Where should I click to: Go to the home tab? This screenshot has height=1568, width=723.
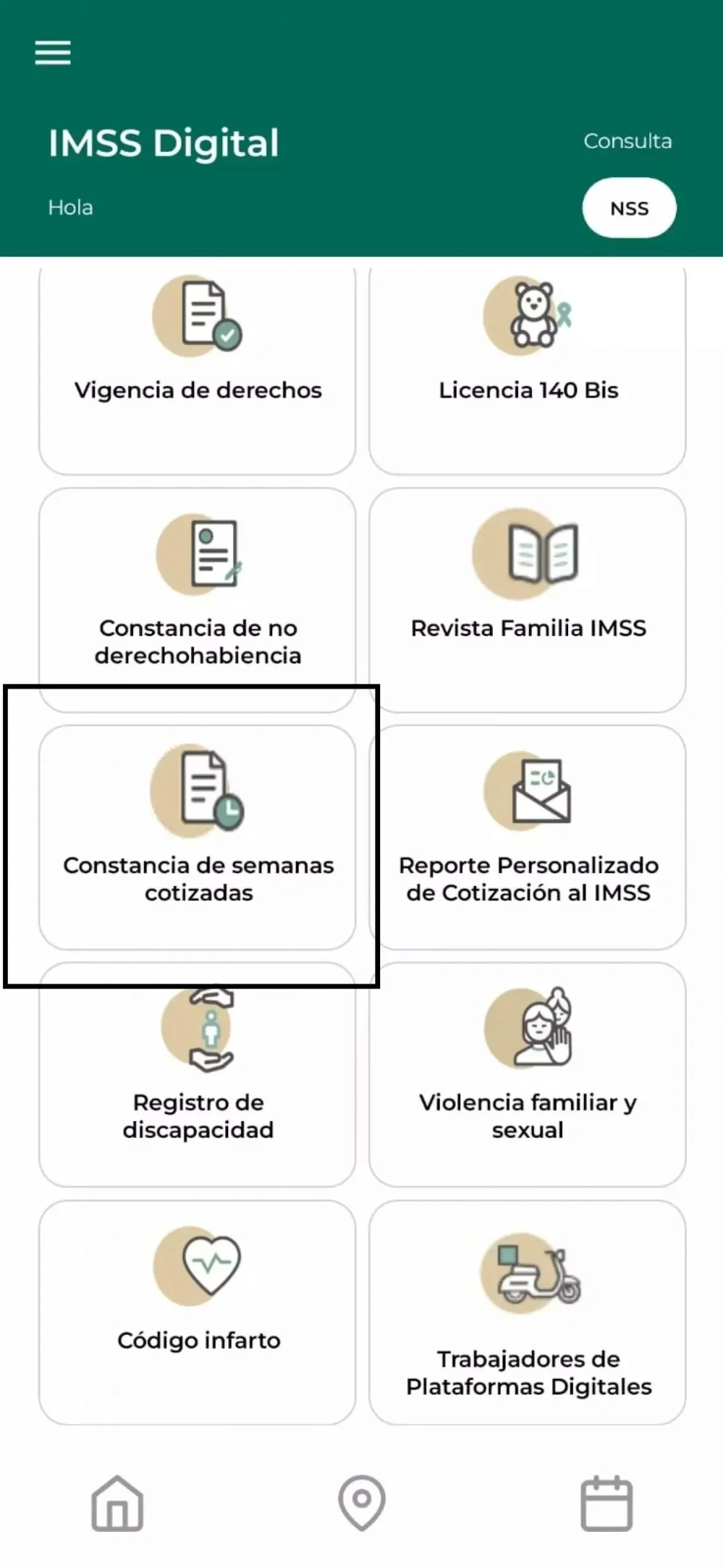117,1503
